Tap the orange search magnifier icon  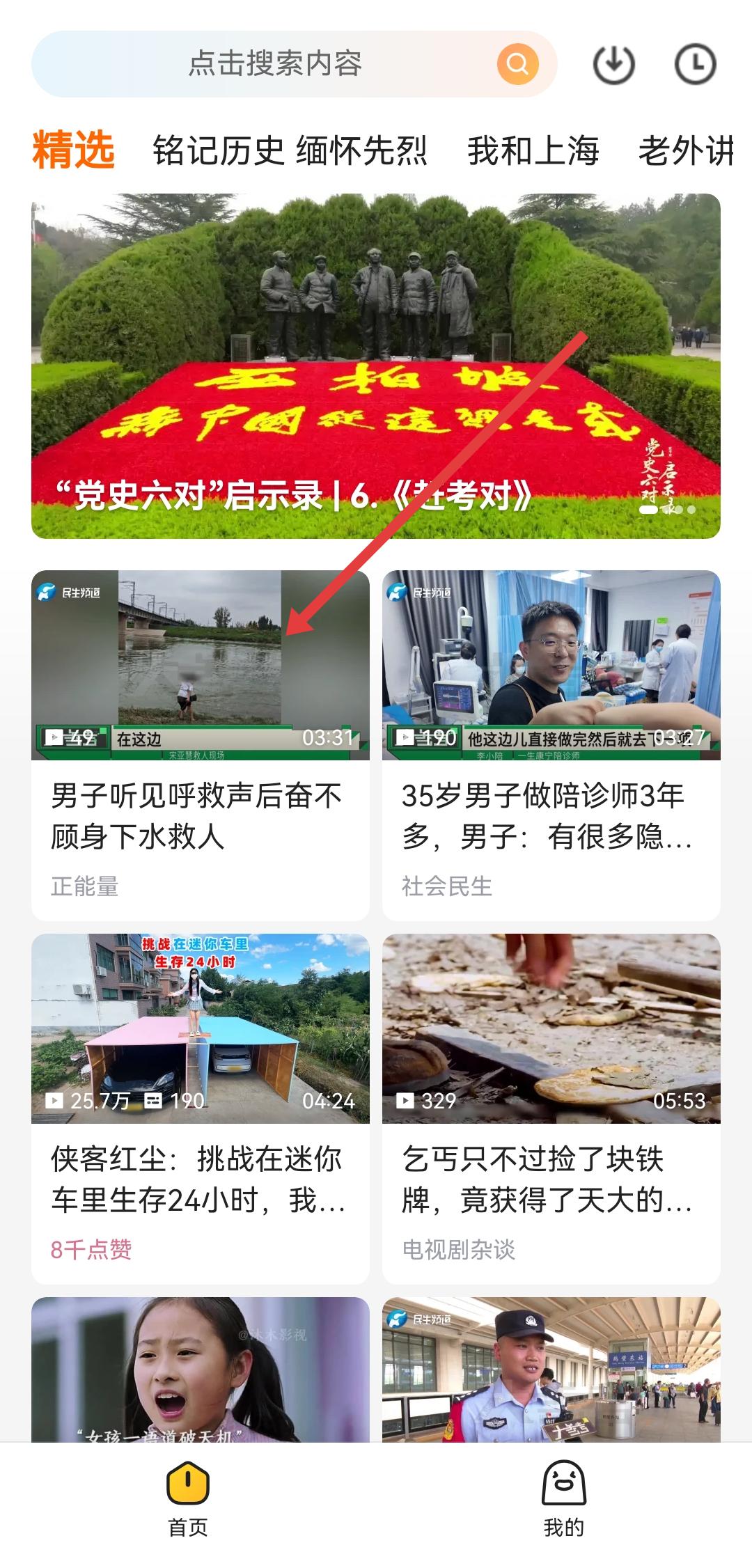tap(517, 64)
